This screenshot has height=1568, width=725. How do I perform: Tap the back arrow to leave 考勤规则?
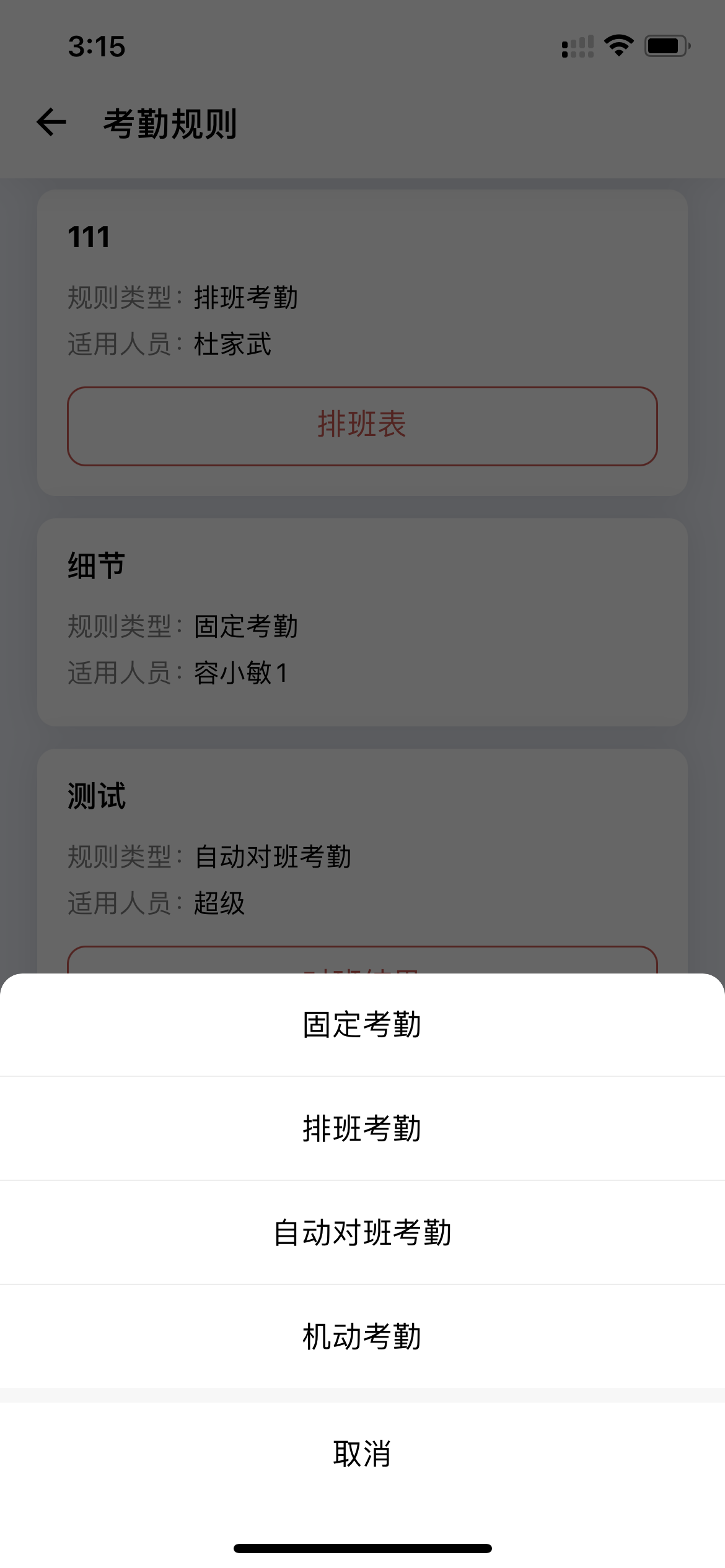(51, 123)
